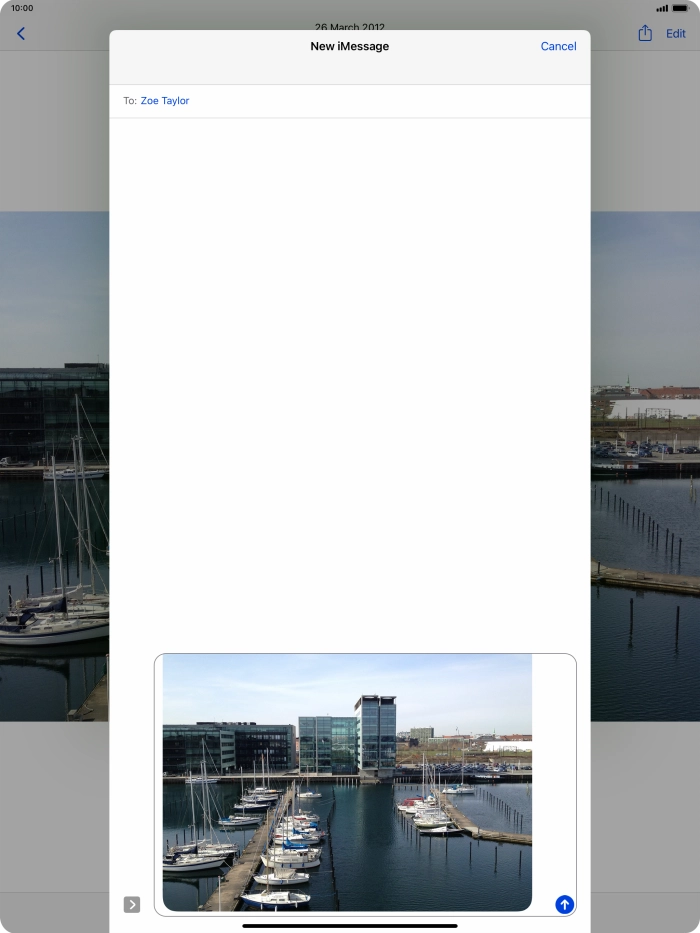
Task: Send the iMessage with the photo
Action: [x=565, y=904]
